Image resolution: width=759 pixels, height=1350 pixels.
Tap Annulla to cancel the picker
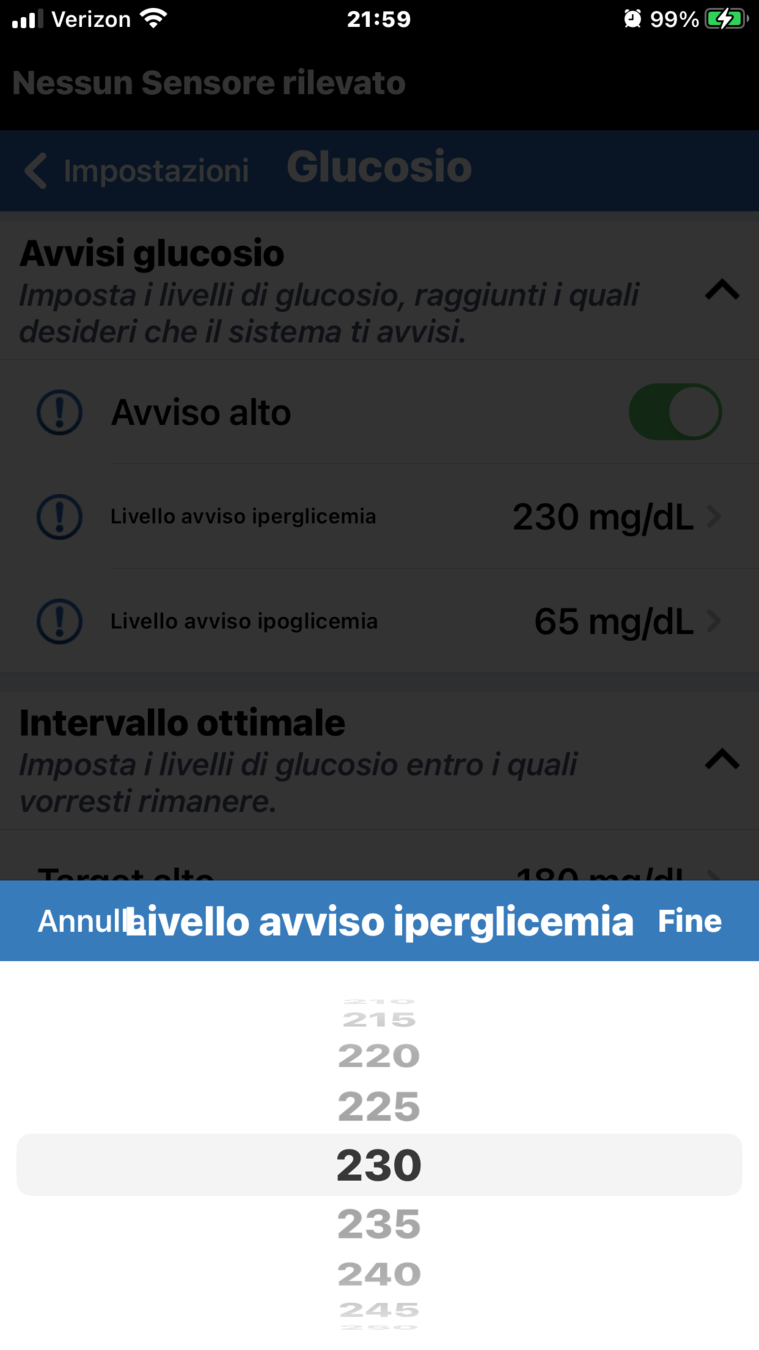(80, 921)
